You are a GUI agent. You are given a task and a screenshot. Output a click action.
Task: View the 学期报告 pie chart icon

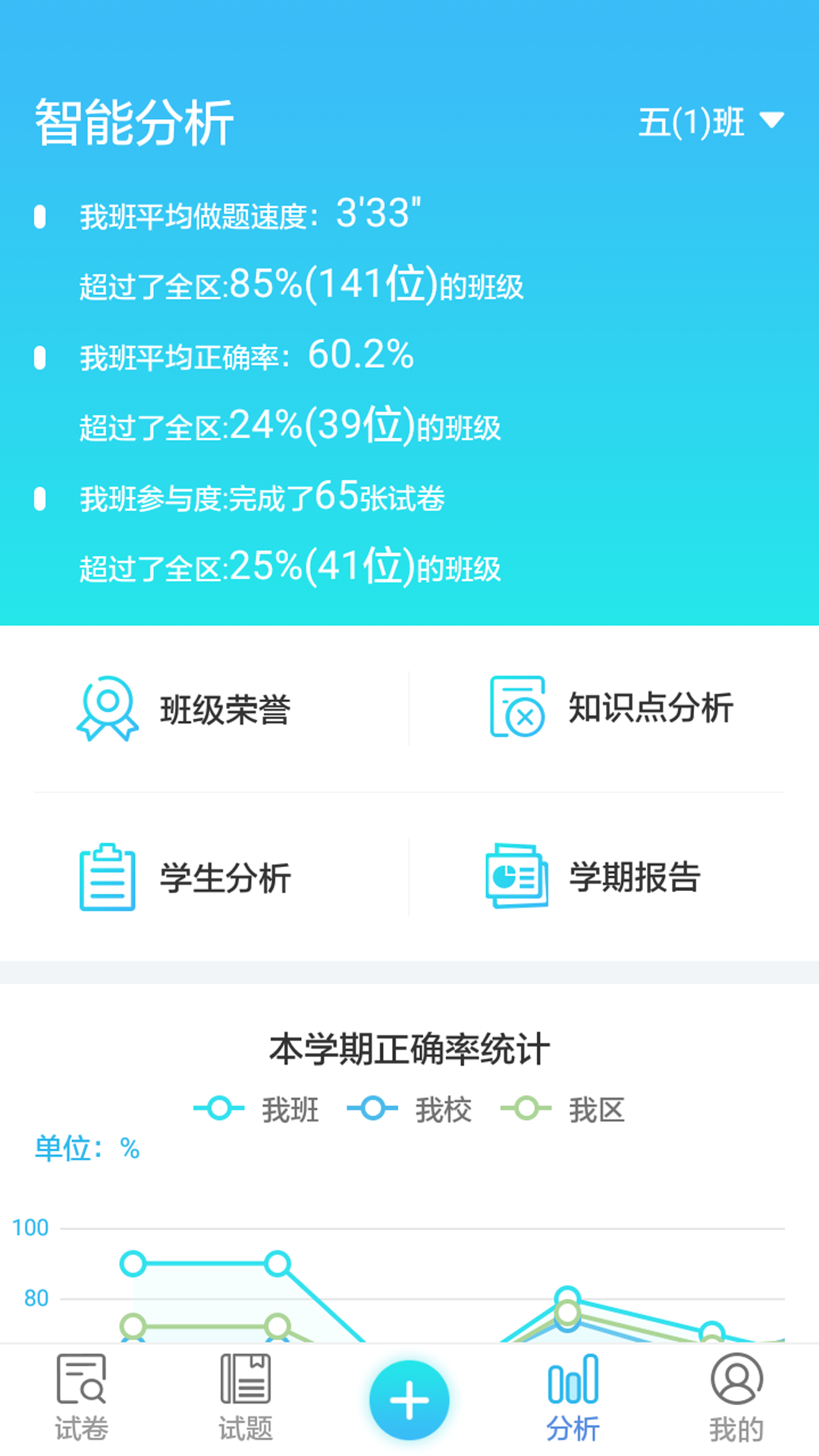coord(516,877)
